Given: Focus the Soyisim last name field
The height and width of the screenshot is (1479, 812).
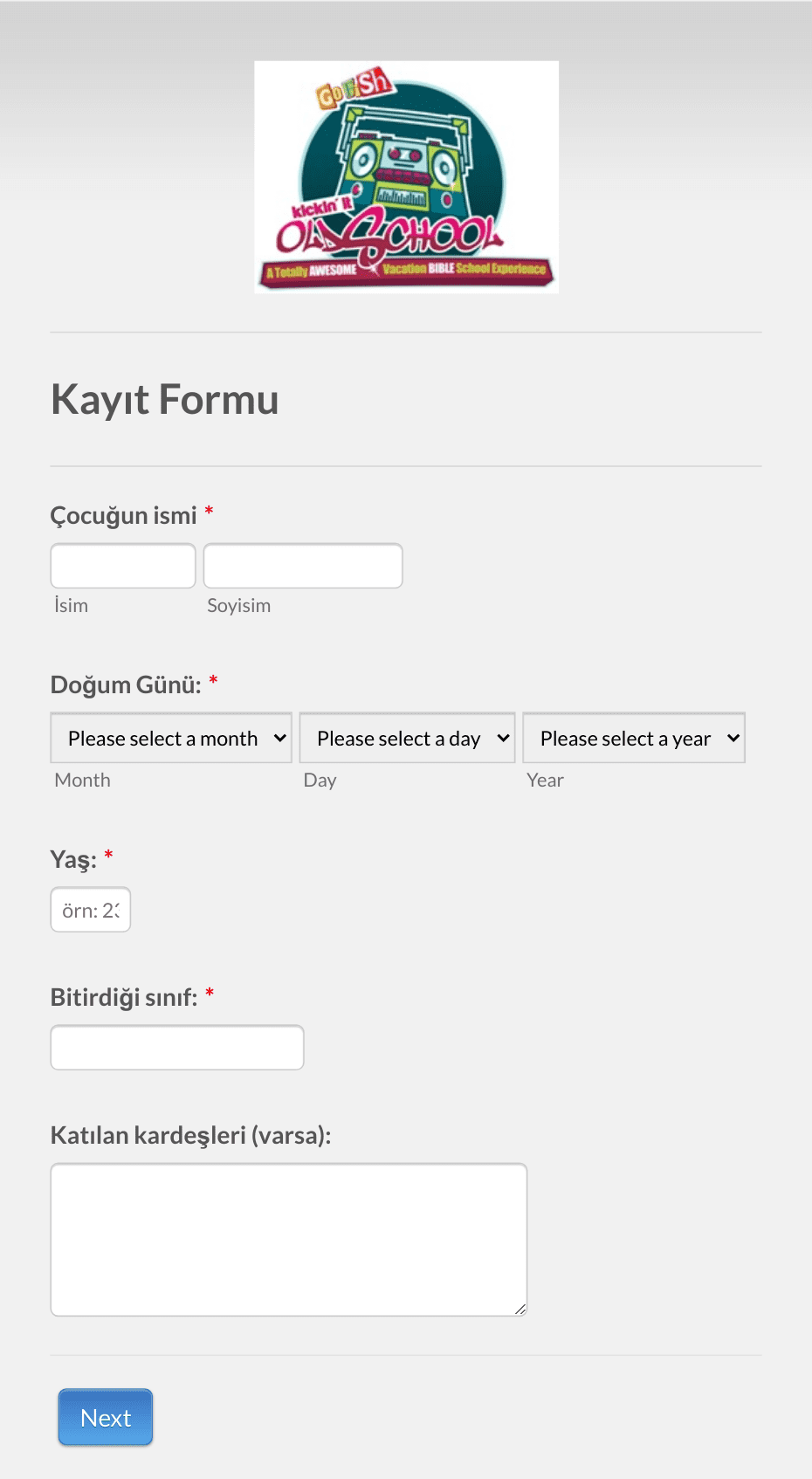Looking at the screenshot, I should click(x=303, y=566).
